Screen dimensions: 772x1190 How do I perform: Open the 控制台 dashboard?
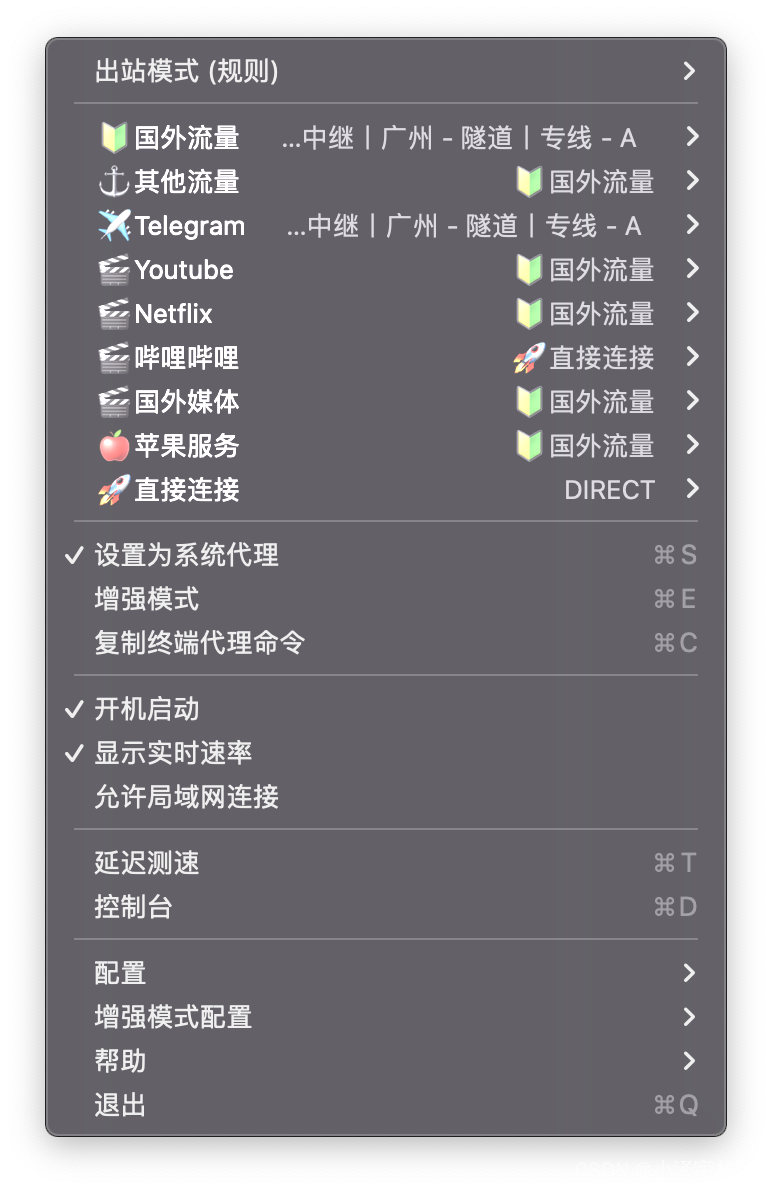134,907
